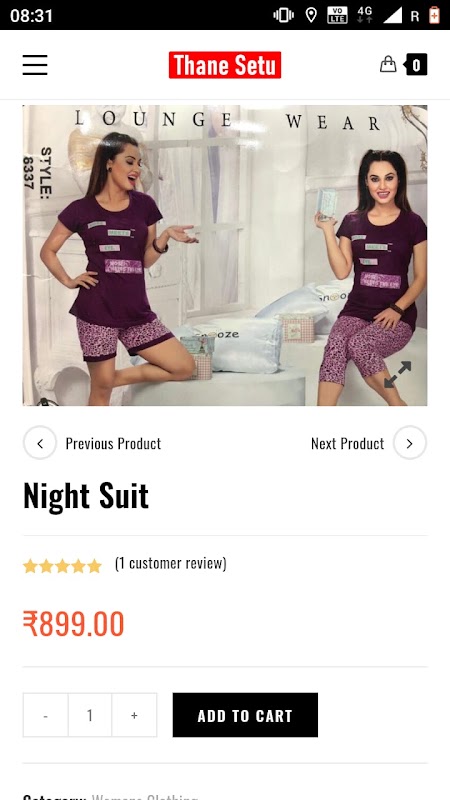Image resolution: width=450 pixels, height=800 pixels.
Task: Go to the Previous Product
Action: (92, 443)
